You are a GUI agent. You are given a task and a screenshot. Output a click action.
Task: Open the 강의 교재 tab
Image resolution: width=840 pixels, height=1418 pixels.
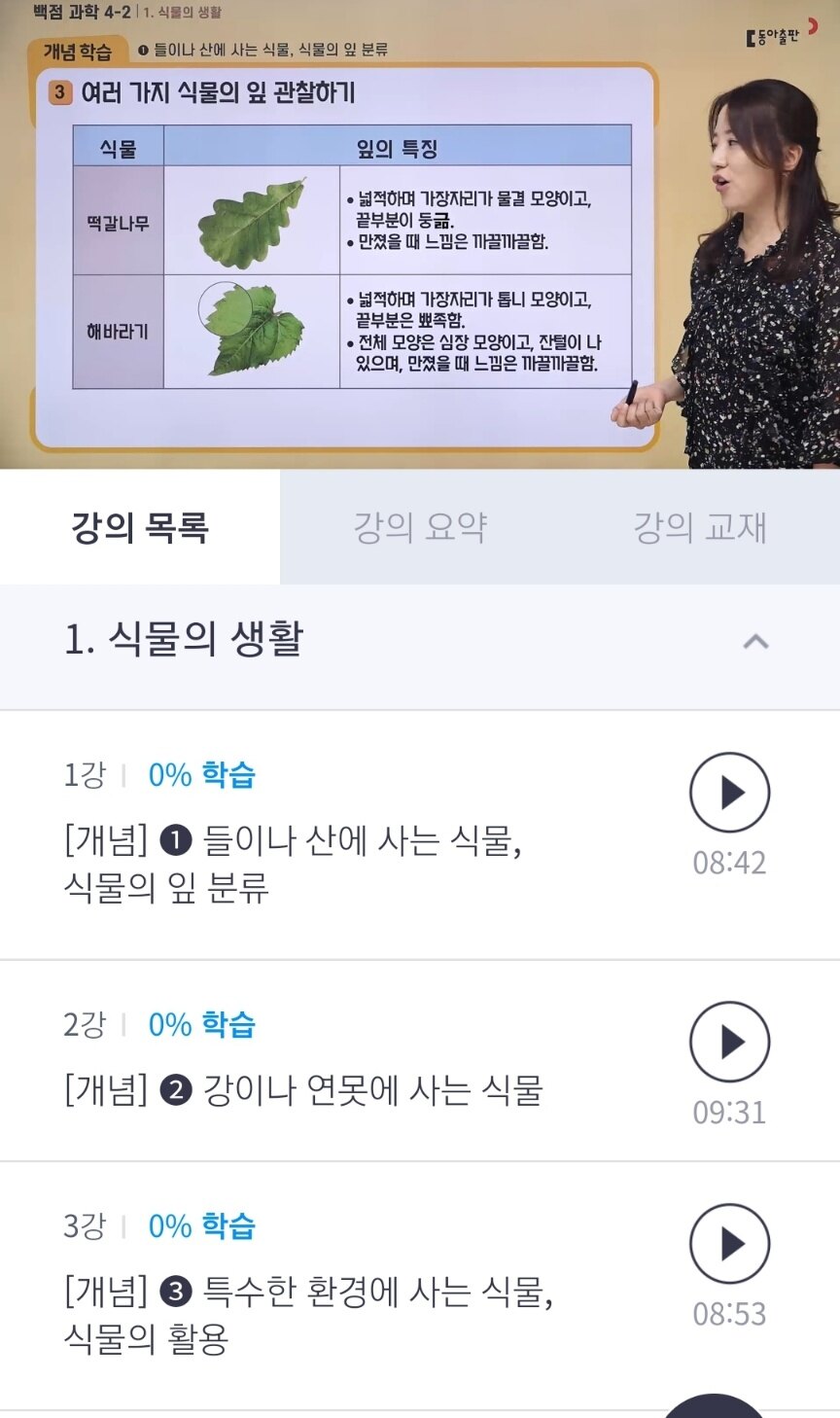pos(700,527)
